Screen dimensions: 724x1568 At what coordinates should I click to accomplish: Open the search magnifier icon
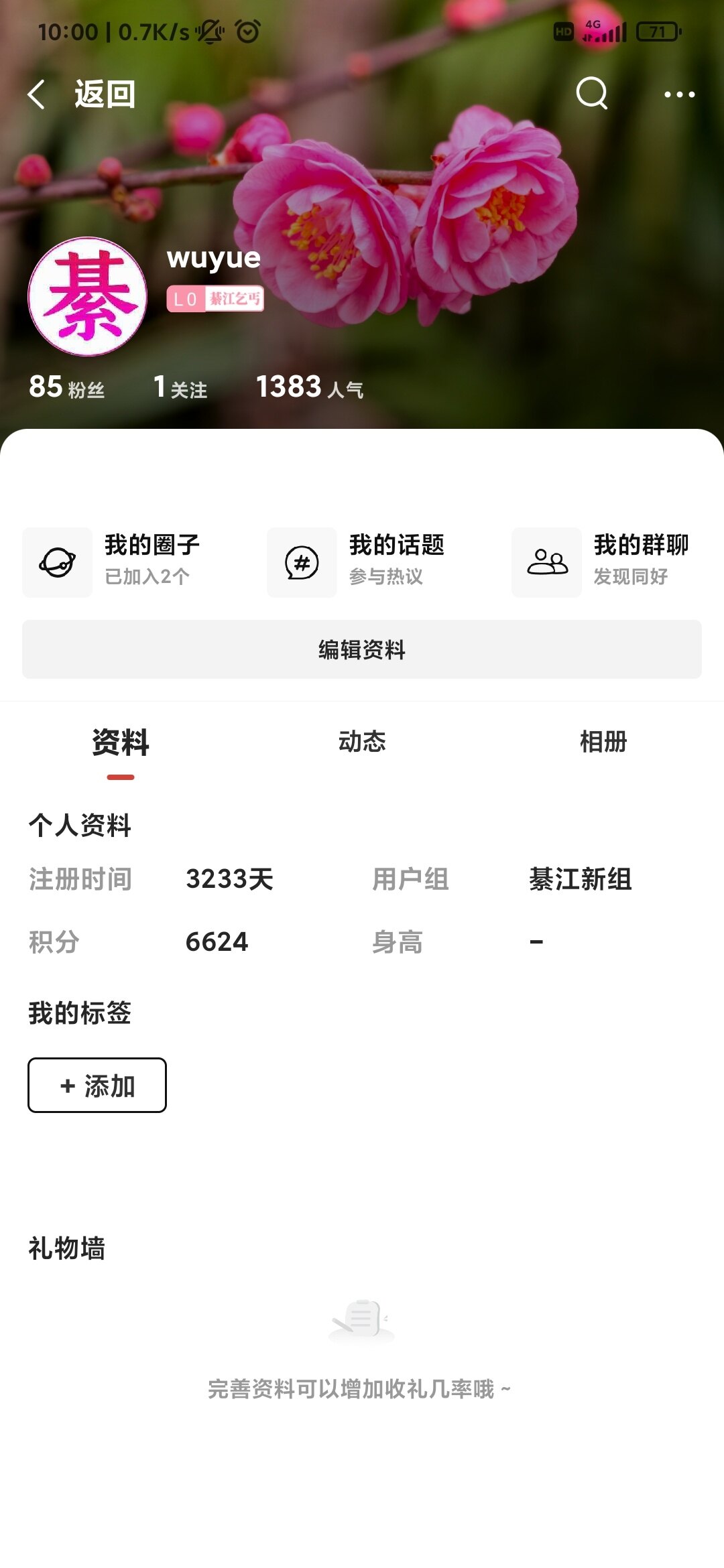coord(591,93)
